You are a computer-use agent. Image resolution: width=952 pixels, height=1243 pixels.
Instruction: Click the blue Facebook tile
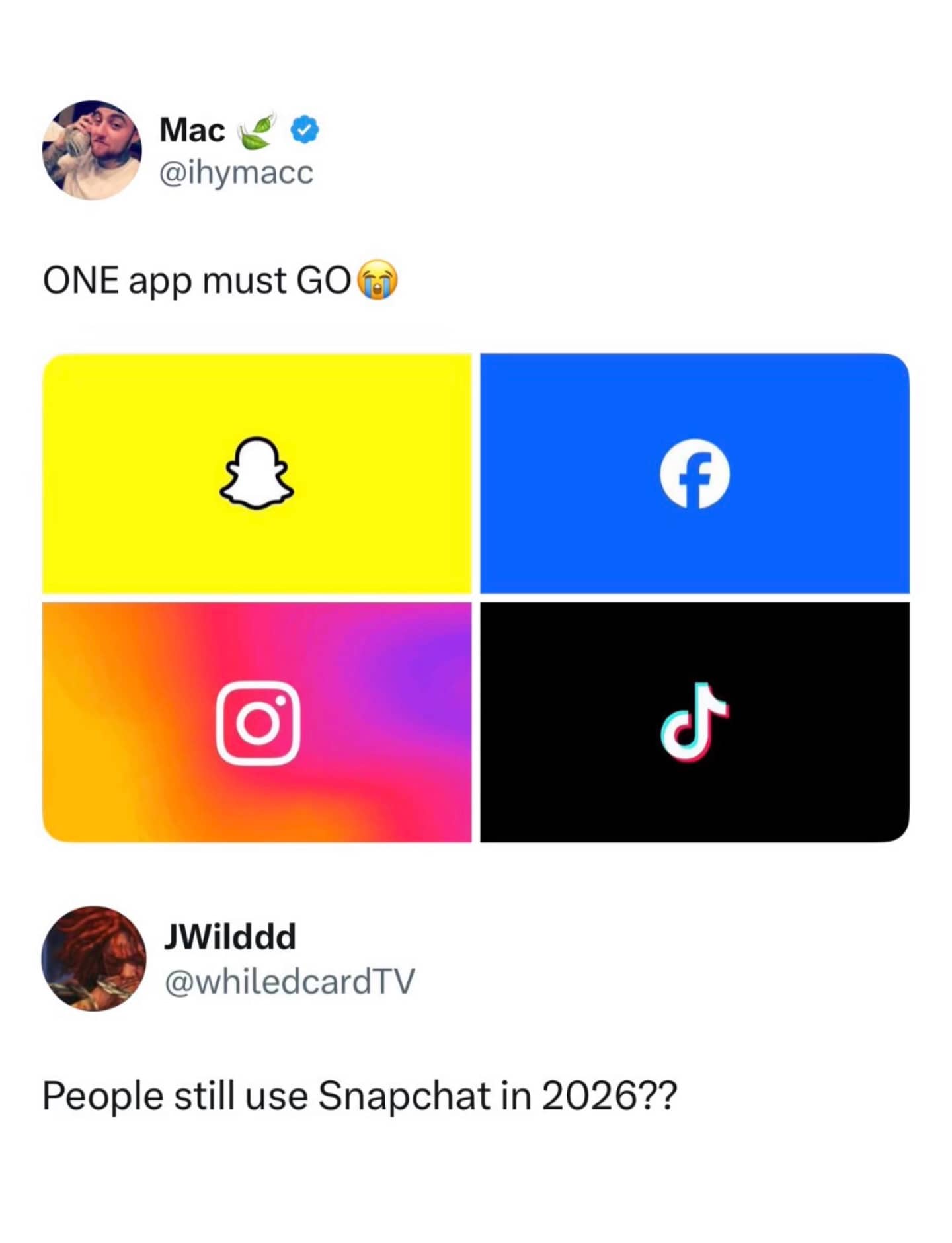click(826, 410)
